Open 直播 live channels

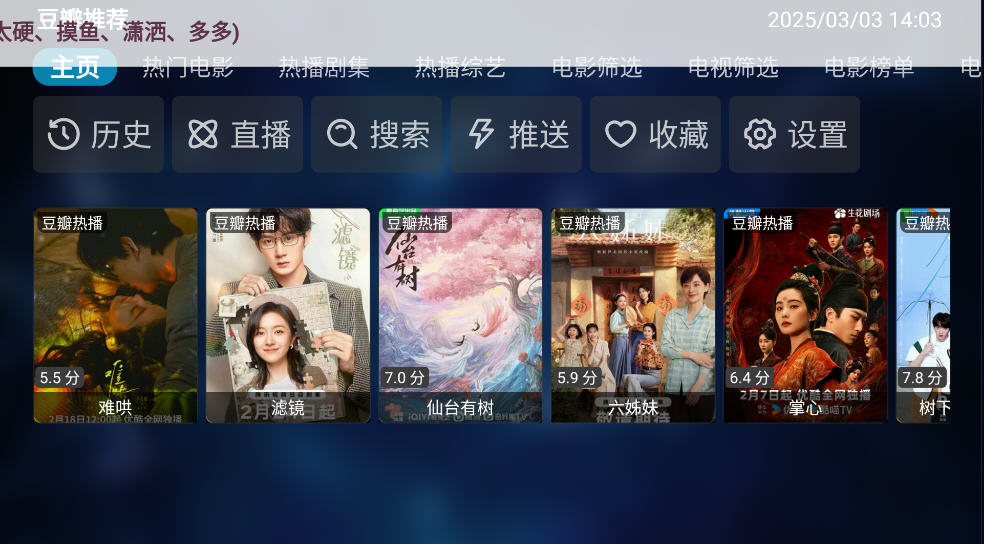[238, 135]
